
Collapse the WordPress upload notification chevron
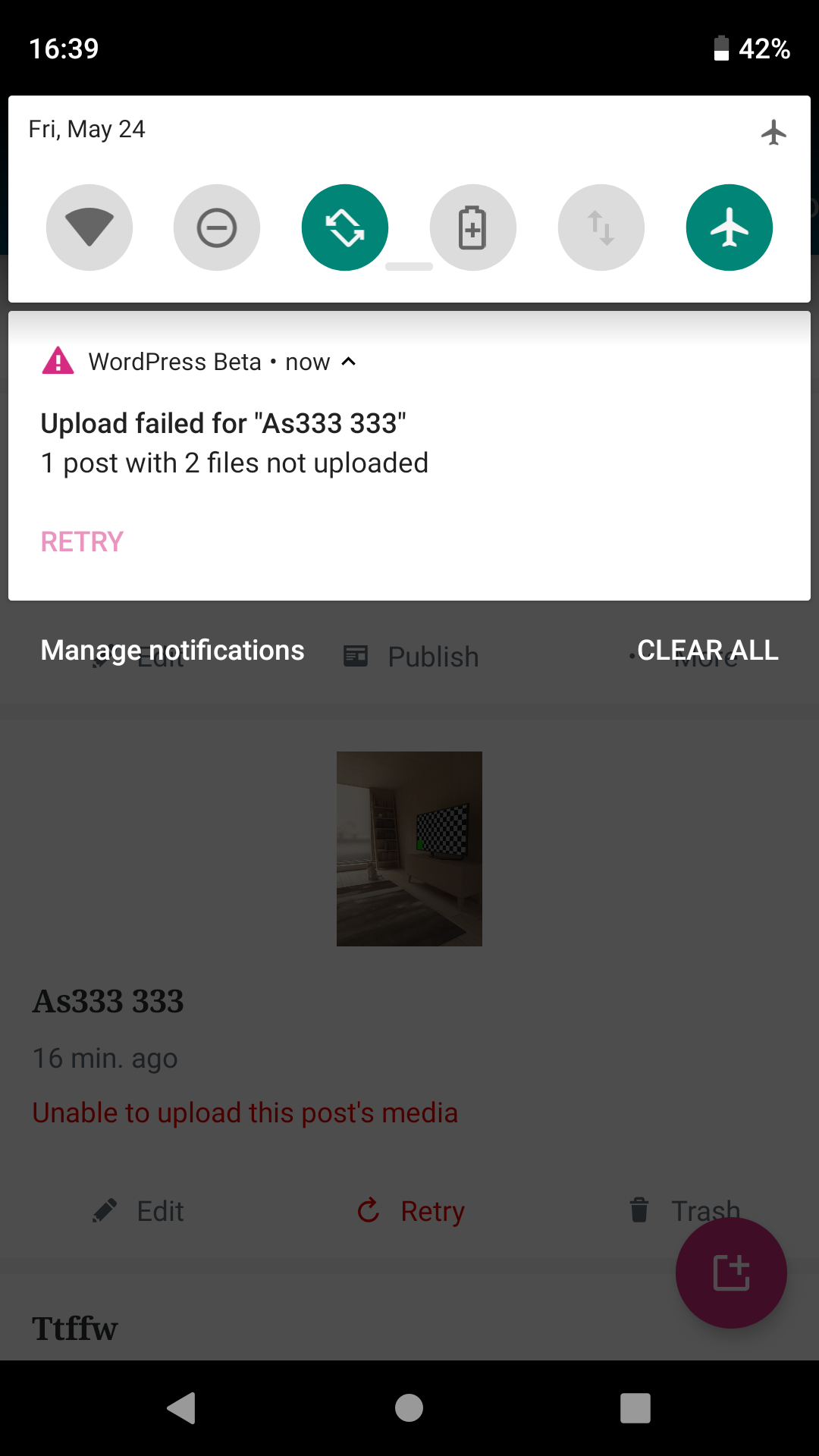point(348,362)
